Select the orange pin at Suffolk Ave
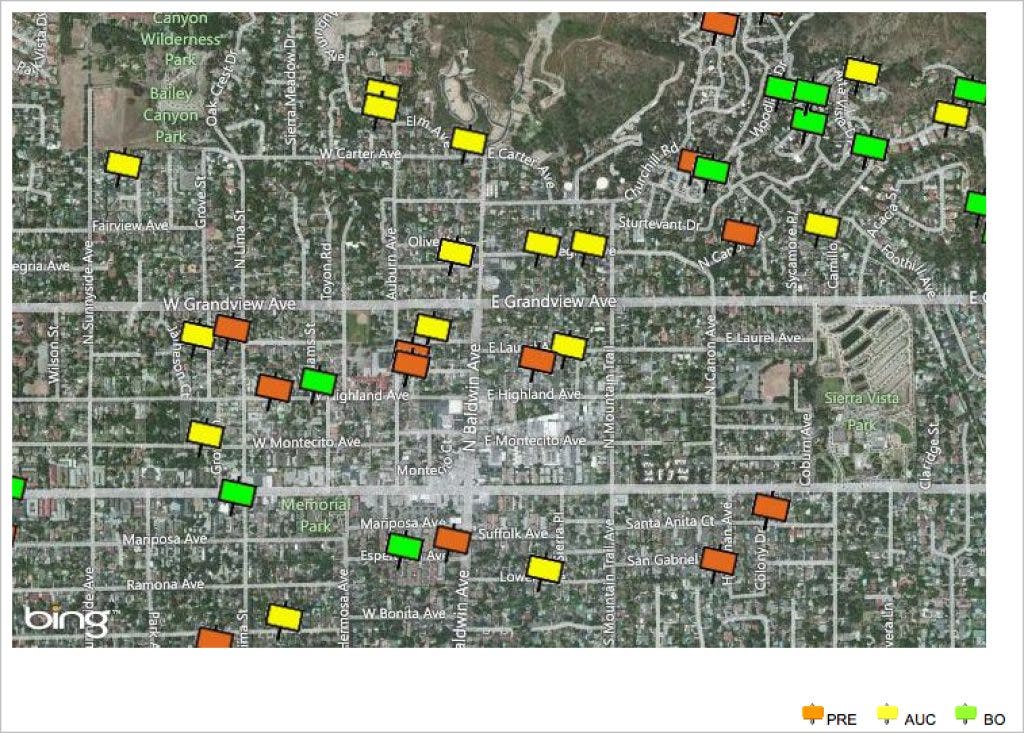Image resolution: width=1024 pixels, height=733 pixels. tap(452, 540)
